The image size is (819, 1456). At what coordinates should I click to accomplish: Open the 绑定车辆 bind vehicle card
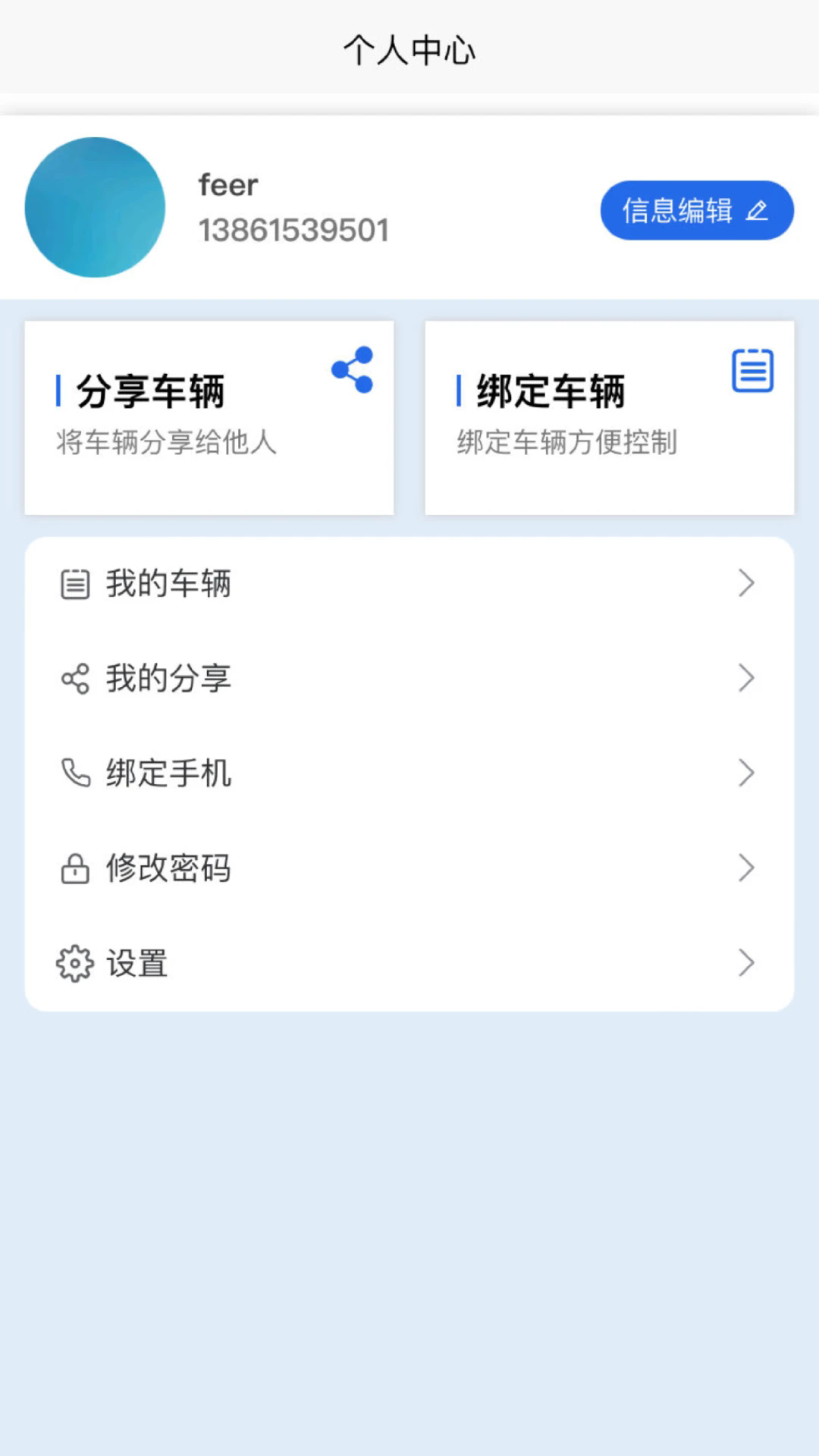pos(610,418)
